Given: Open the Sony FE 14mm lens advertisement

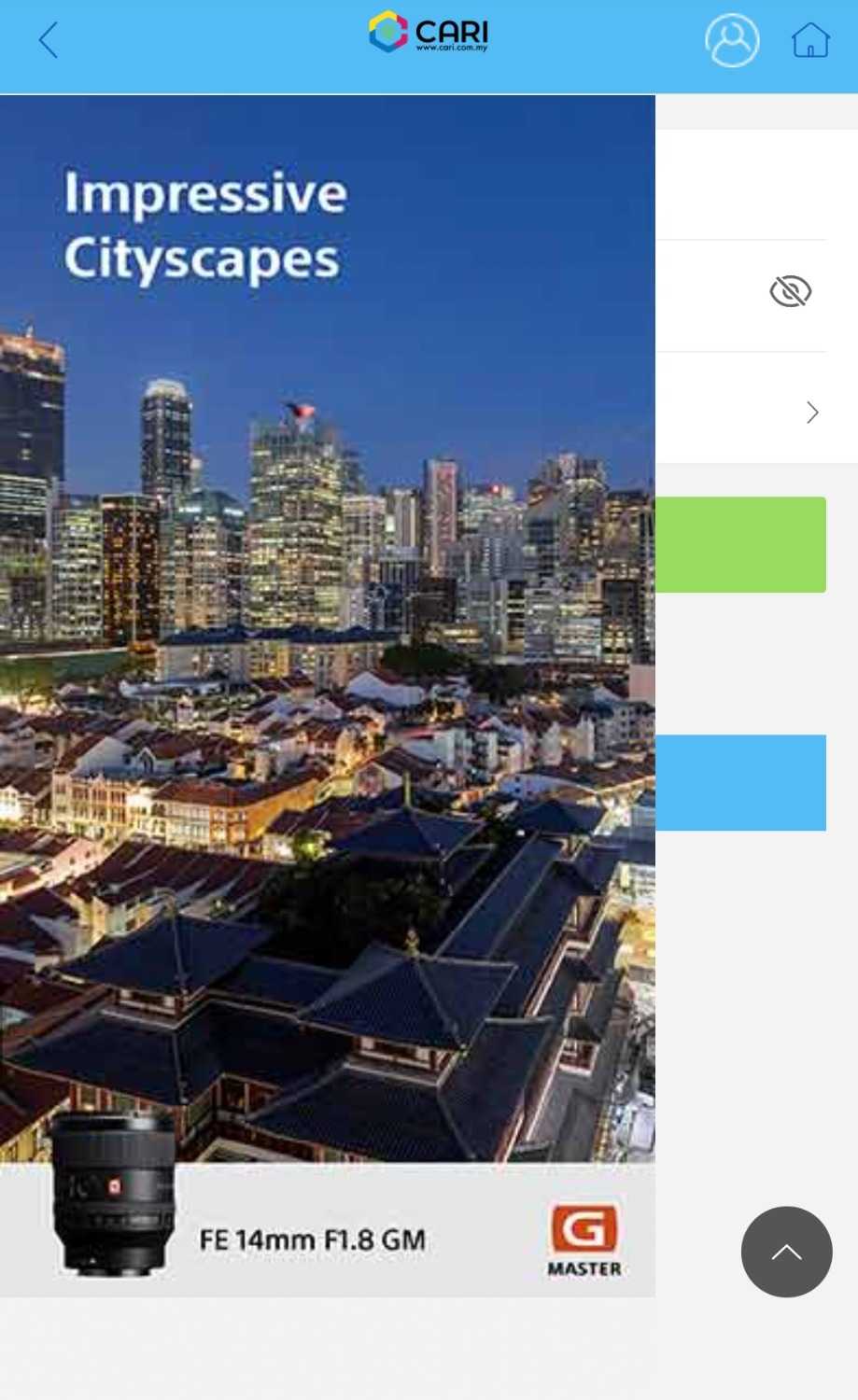Looking at the screenshot, I should click(327, 695).
